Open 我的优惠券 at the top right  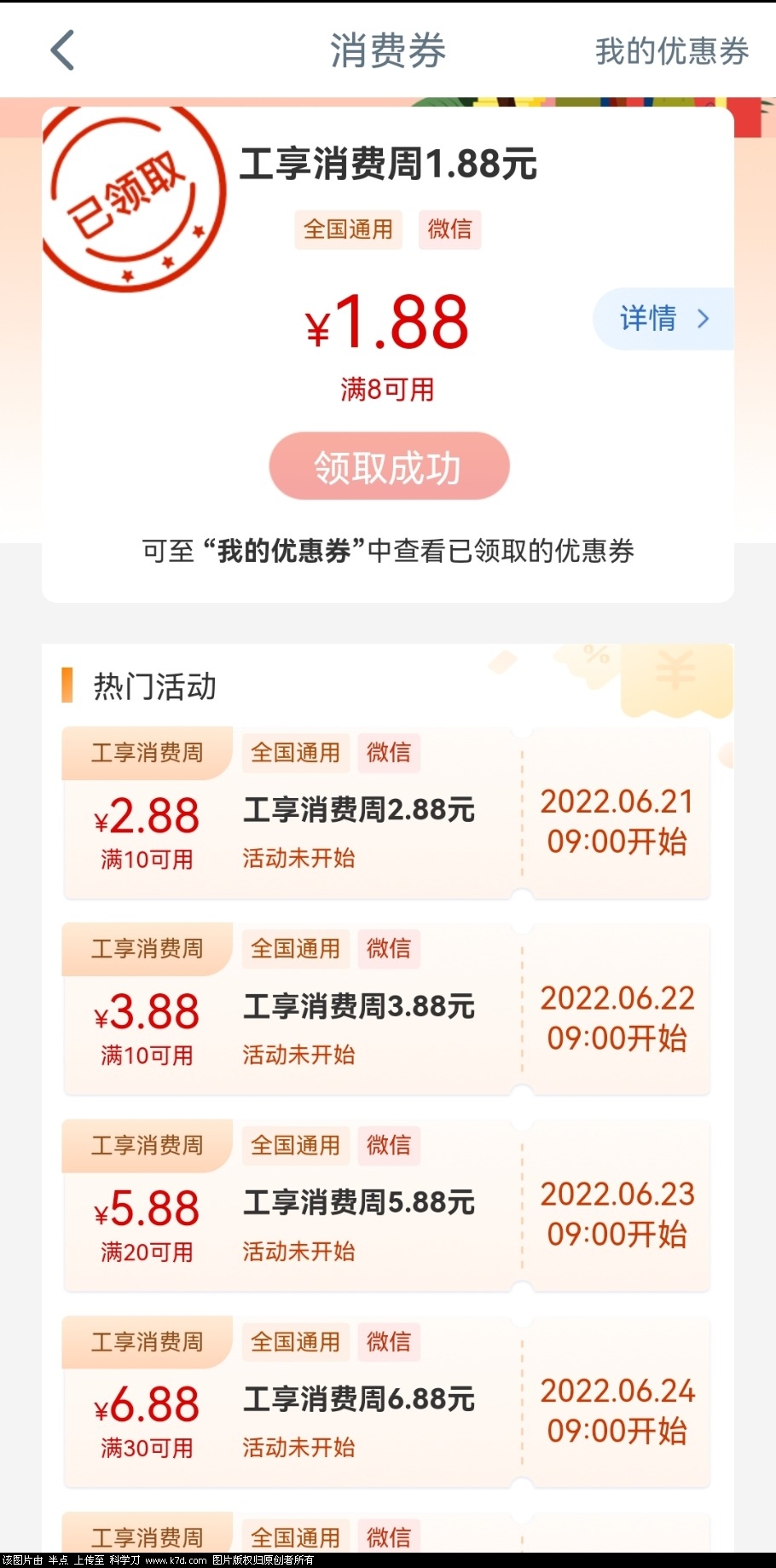point(671,51)
